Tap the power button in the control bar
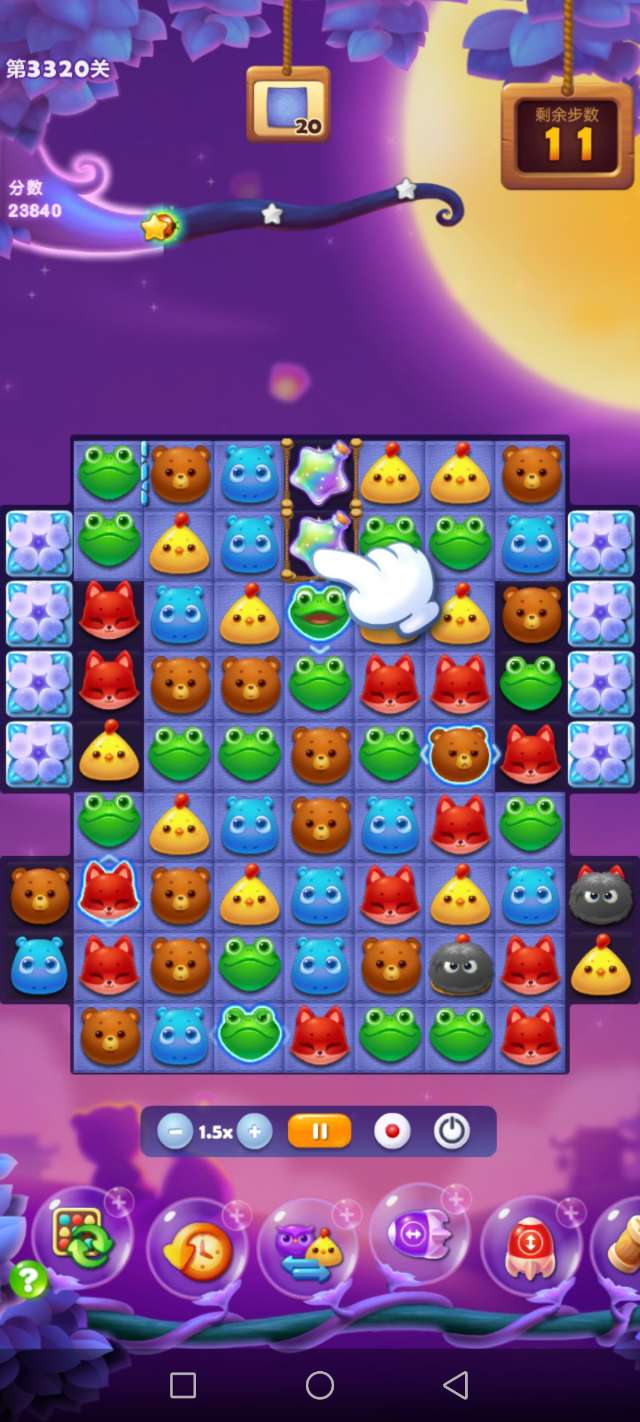Viewport: 640px width, 1422px height. [x=452, y=1132]
